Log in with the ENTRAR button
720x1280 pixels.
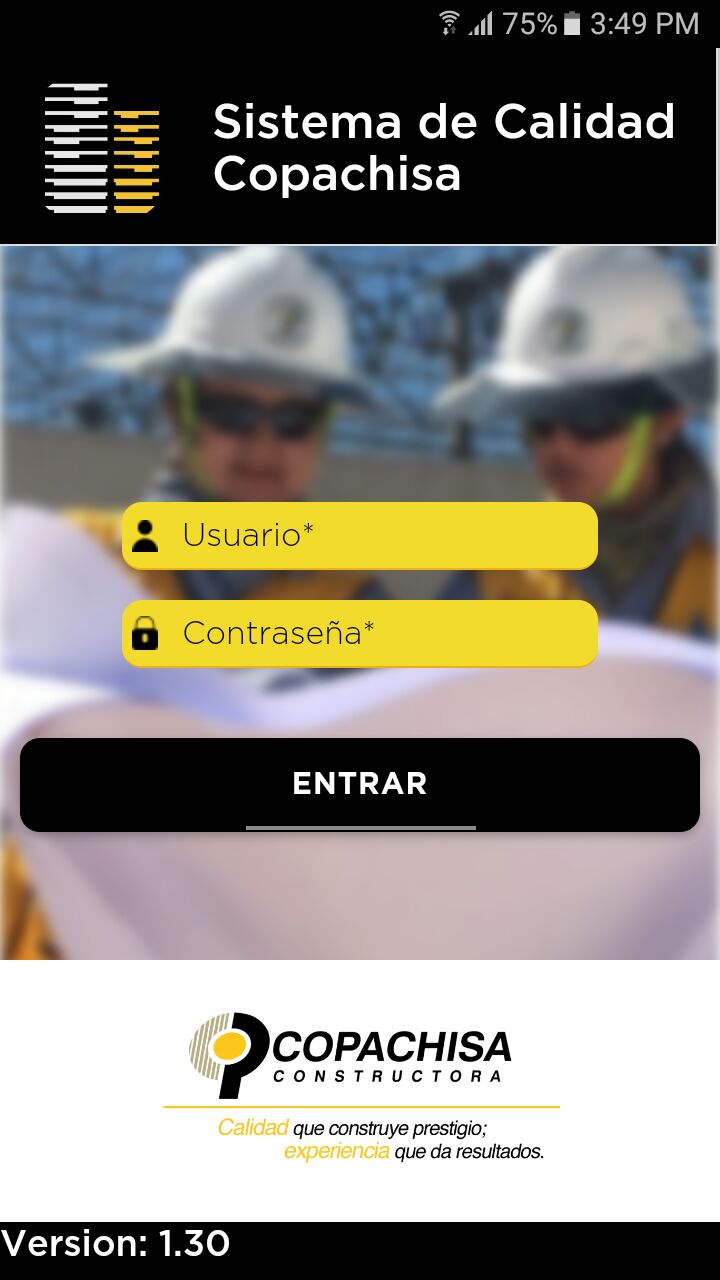pyautogui.click(x=360, y=784)
